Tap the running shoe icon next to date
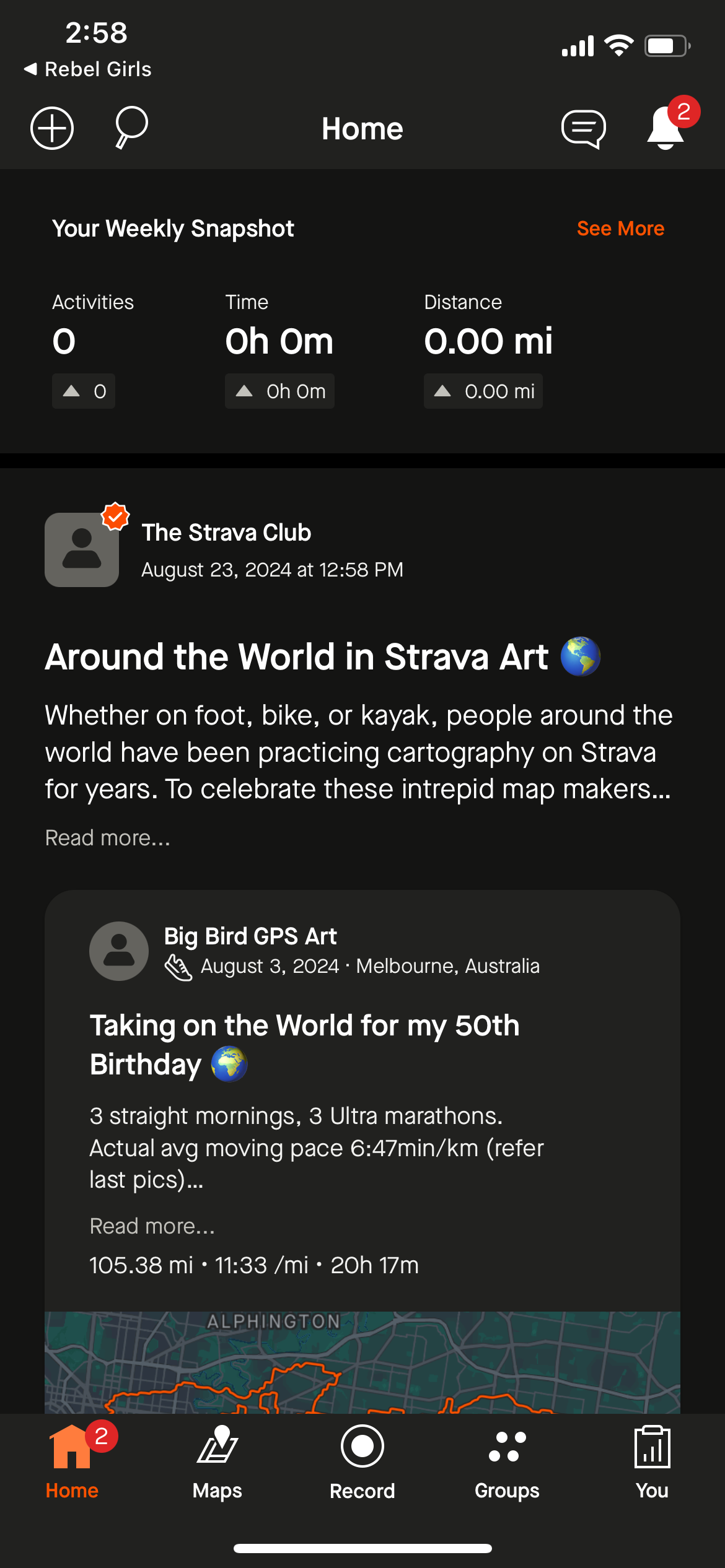 [x=178, y=965]
